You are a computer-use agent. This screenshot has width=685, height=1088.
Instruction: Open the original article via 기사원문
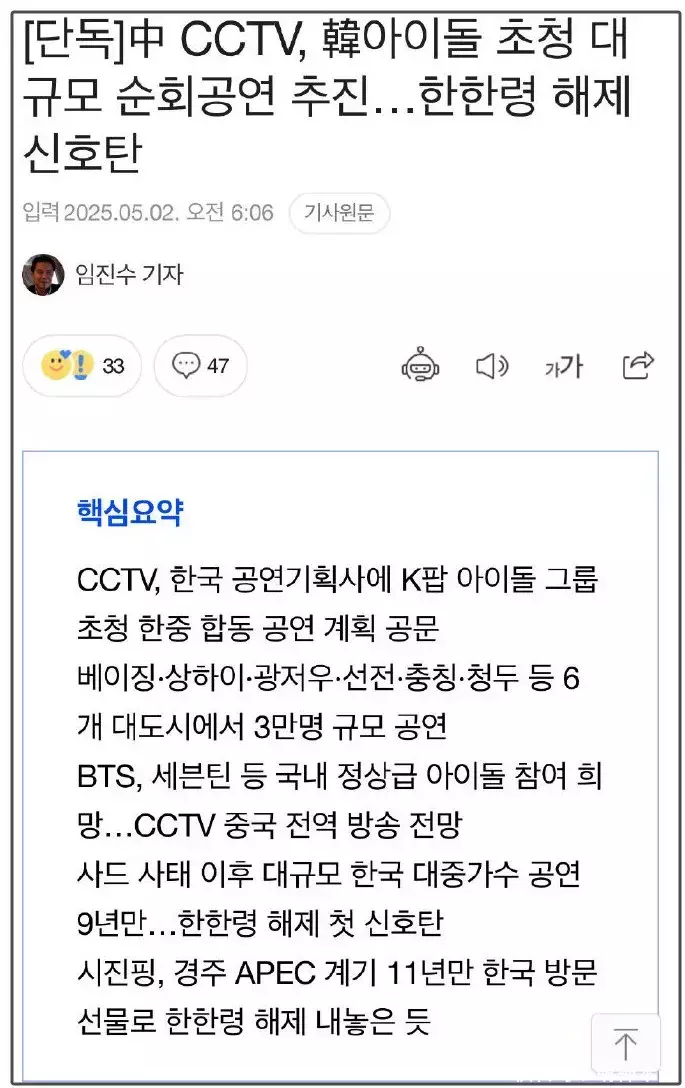point(339,213)
